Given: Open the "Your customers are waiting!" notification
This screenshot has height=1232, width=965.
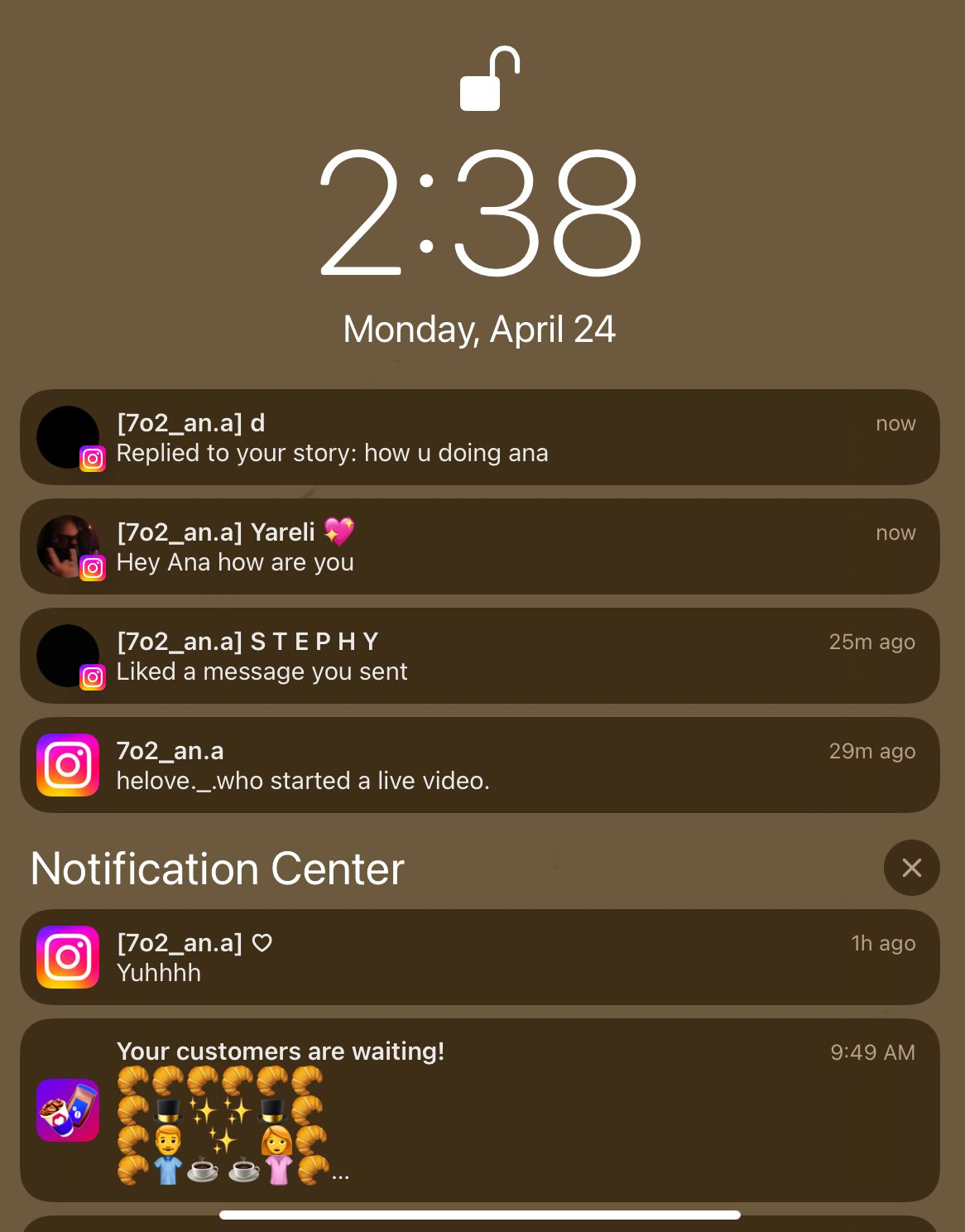Looking at the screenshot, I should (480, 1109).
